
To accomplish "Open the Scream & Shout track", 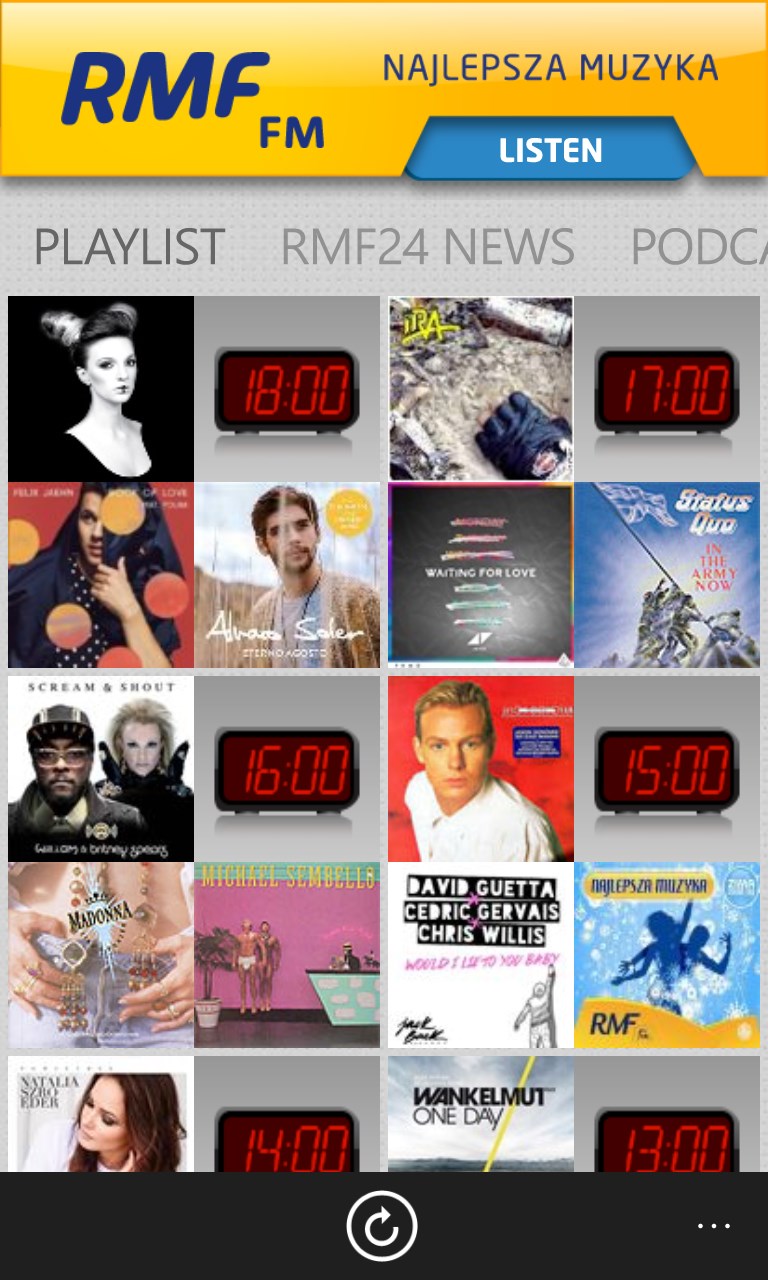I will tap(101, 768).
